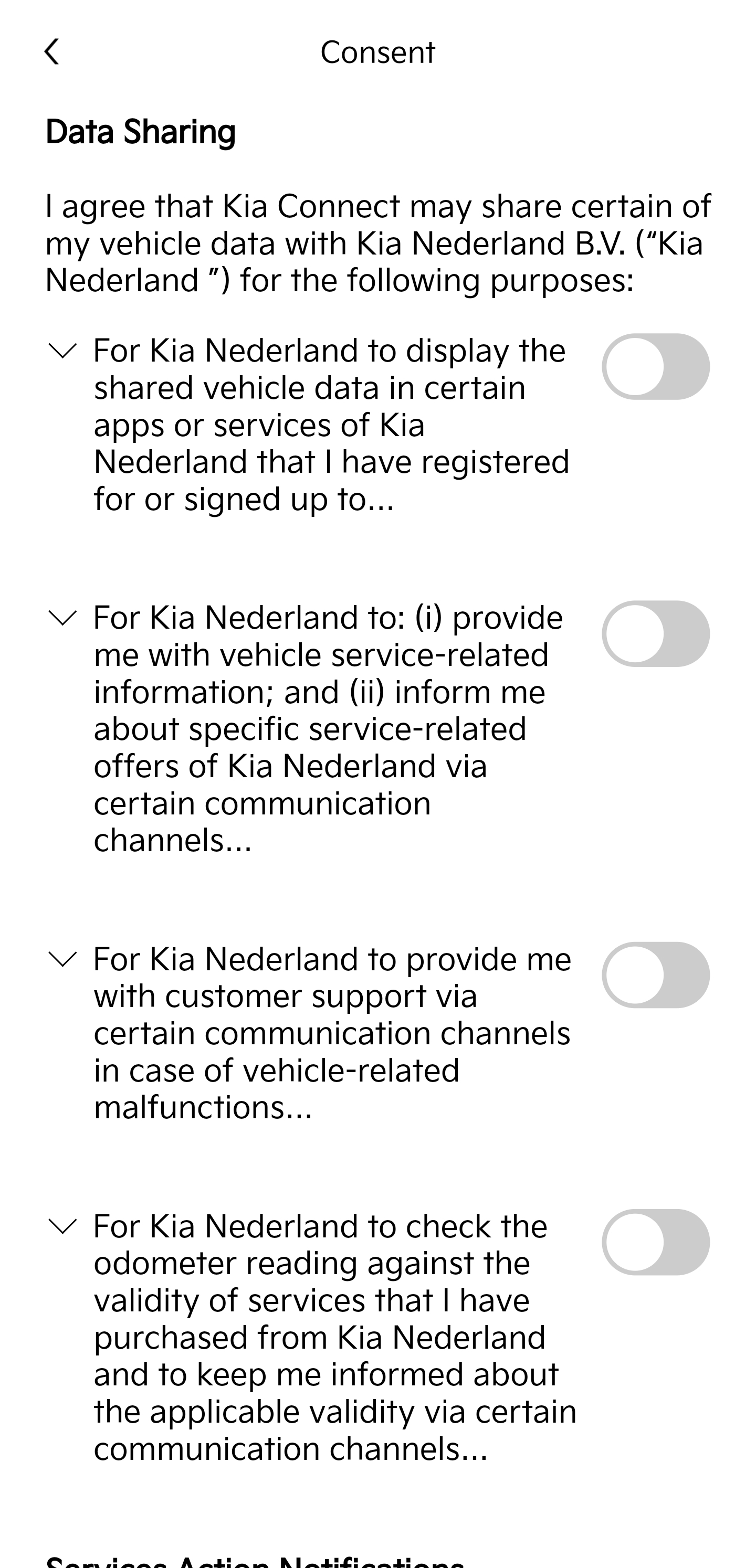Viewport: 756px width, 1568px height.
Task: Expand the vehicle service-related information item
Action: (62, 618)
